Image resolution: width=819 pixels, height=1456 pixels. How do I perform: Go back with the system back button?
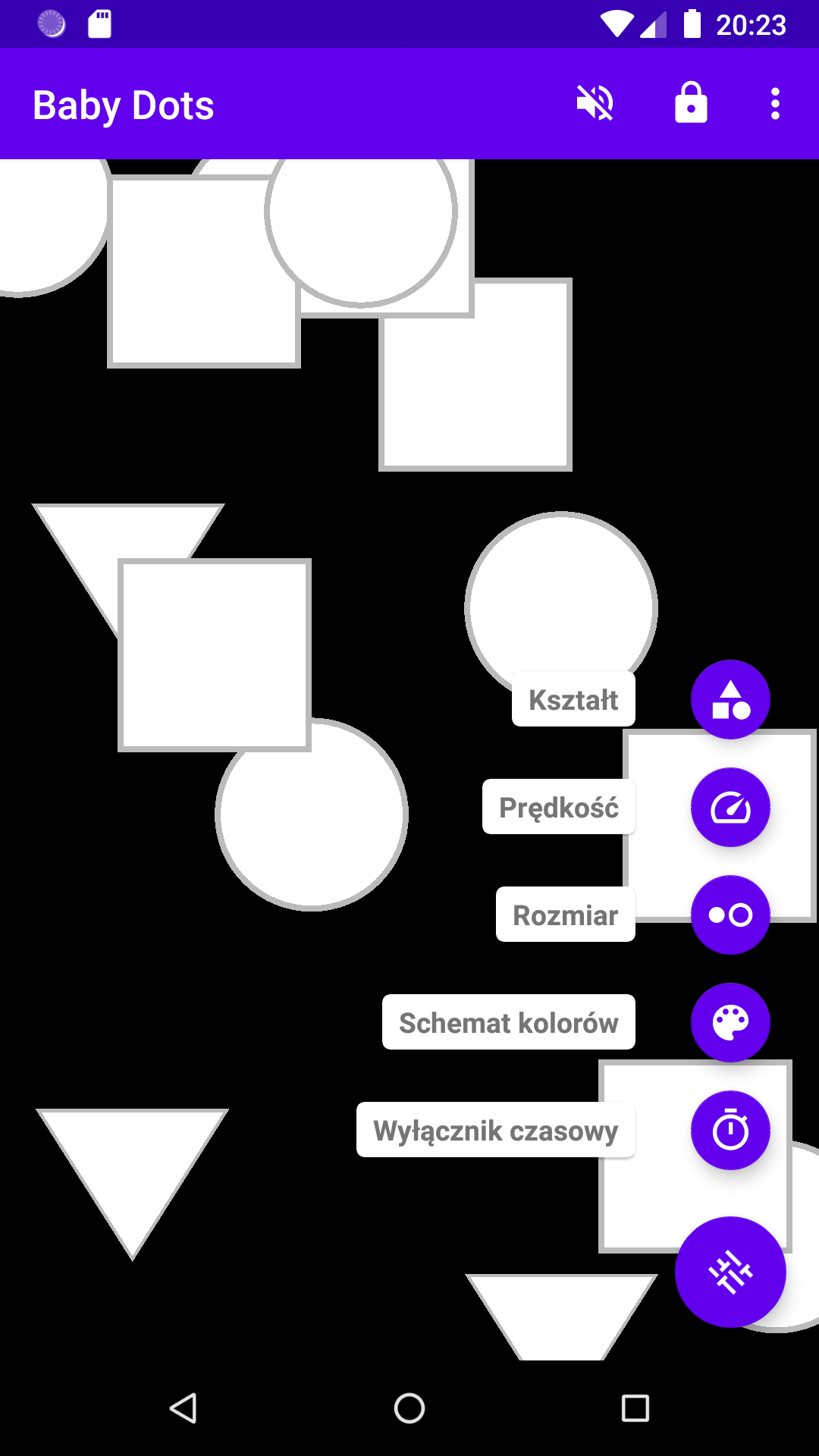(x=183, y=1408)
